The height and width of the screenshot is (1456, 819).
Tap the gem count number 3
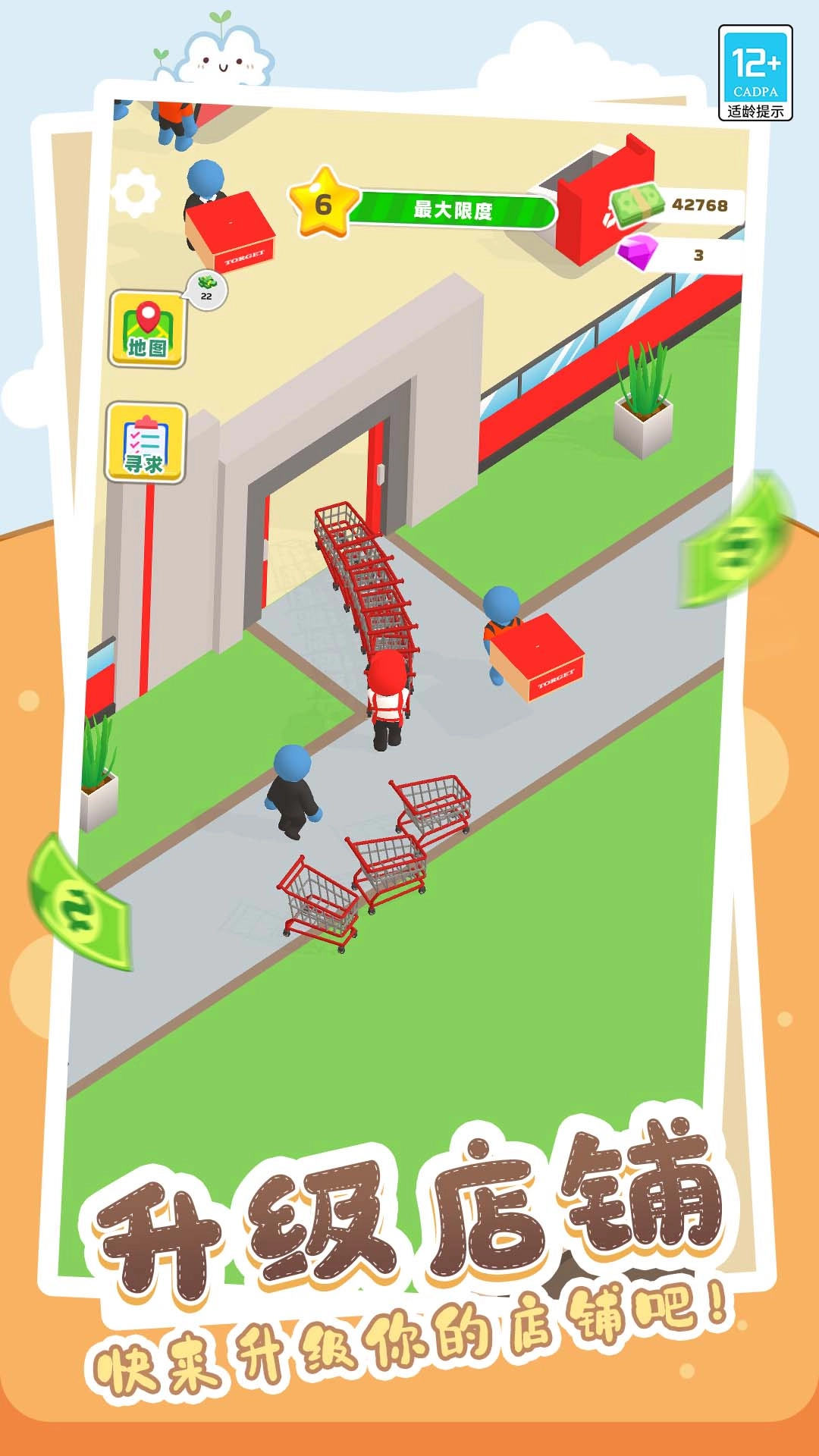click(699, 256)
